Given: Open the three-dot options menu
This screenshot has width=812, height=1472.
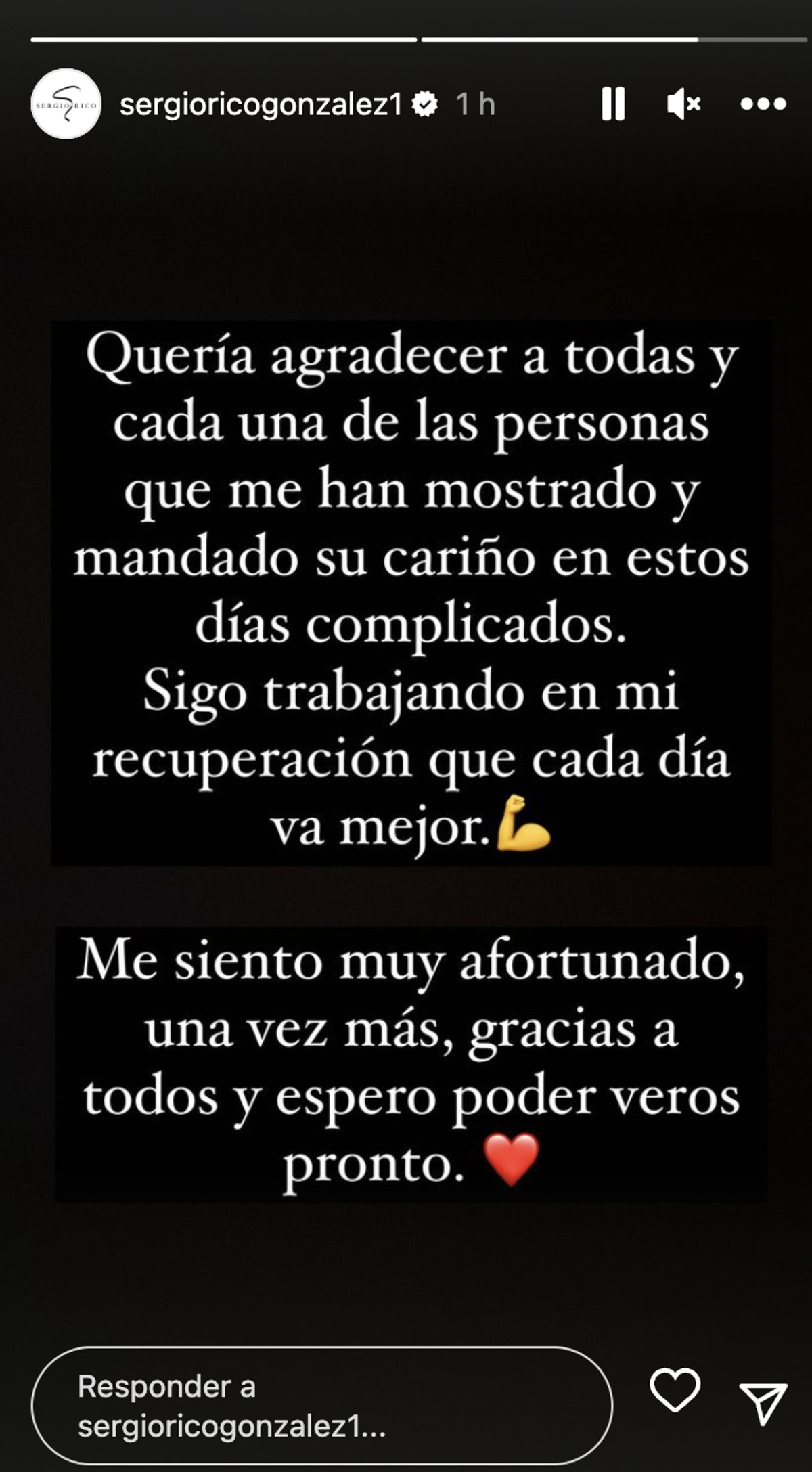Looking at the screenshot, I should click(763, 104).
